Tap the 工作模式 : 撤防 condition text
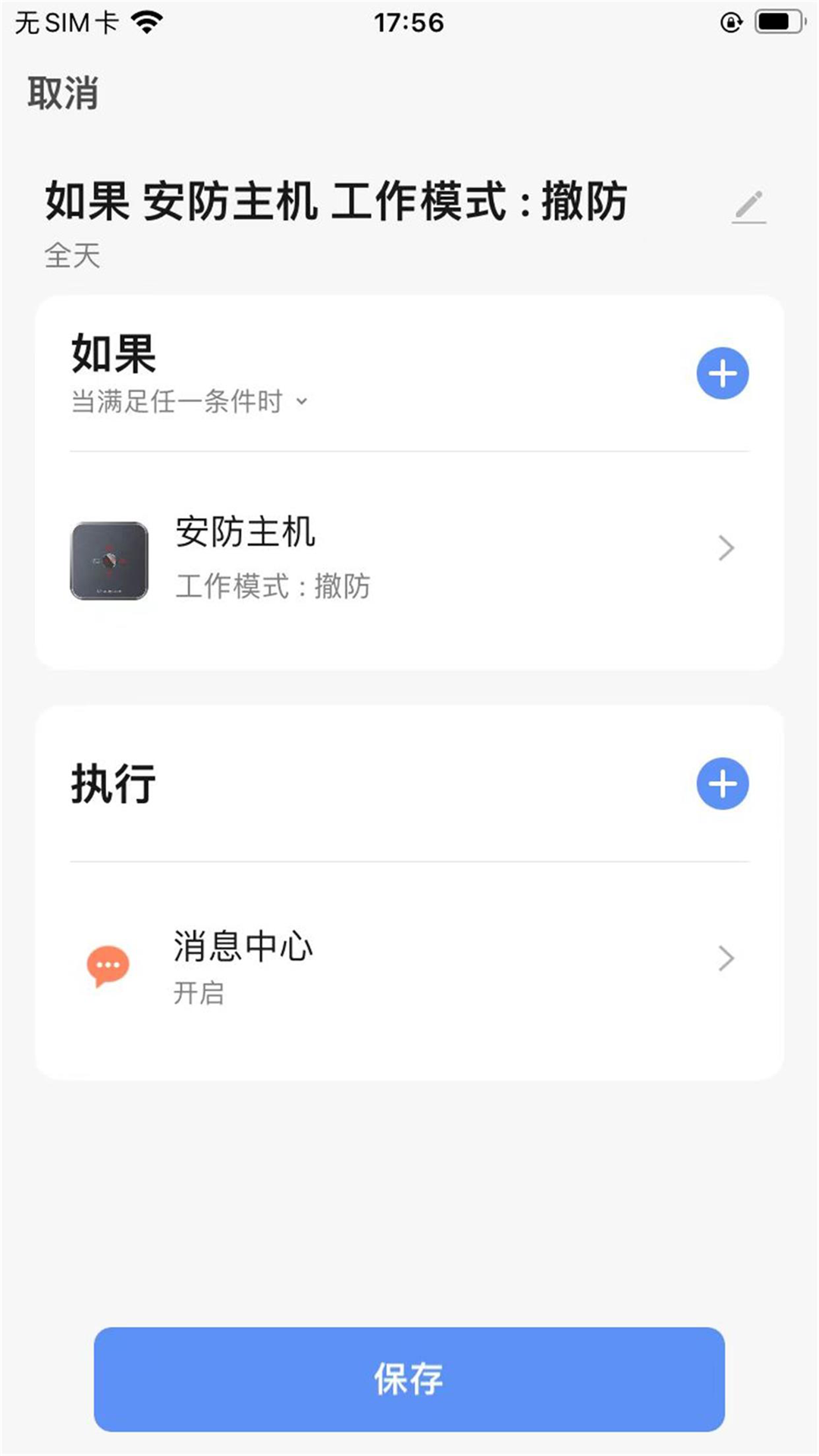Screen dimensions: 819x1456 (x=275, y=586)
